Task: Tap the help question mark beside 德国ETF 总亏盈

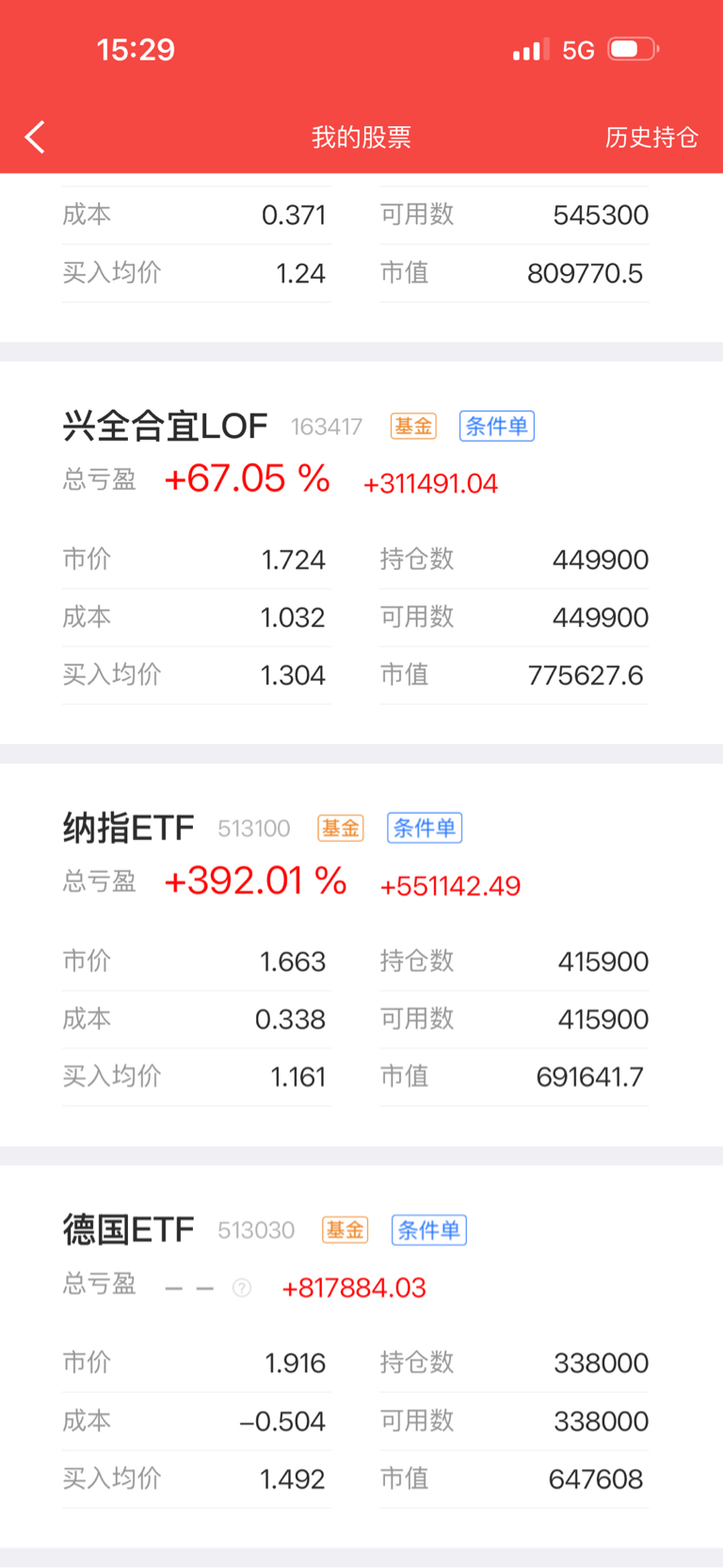Action: coord(242,1287)
